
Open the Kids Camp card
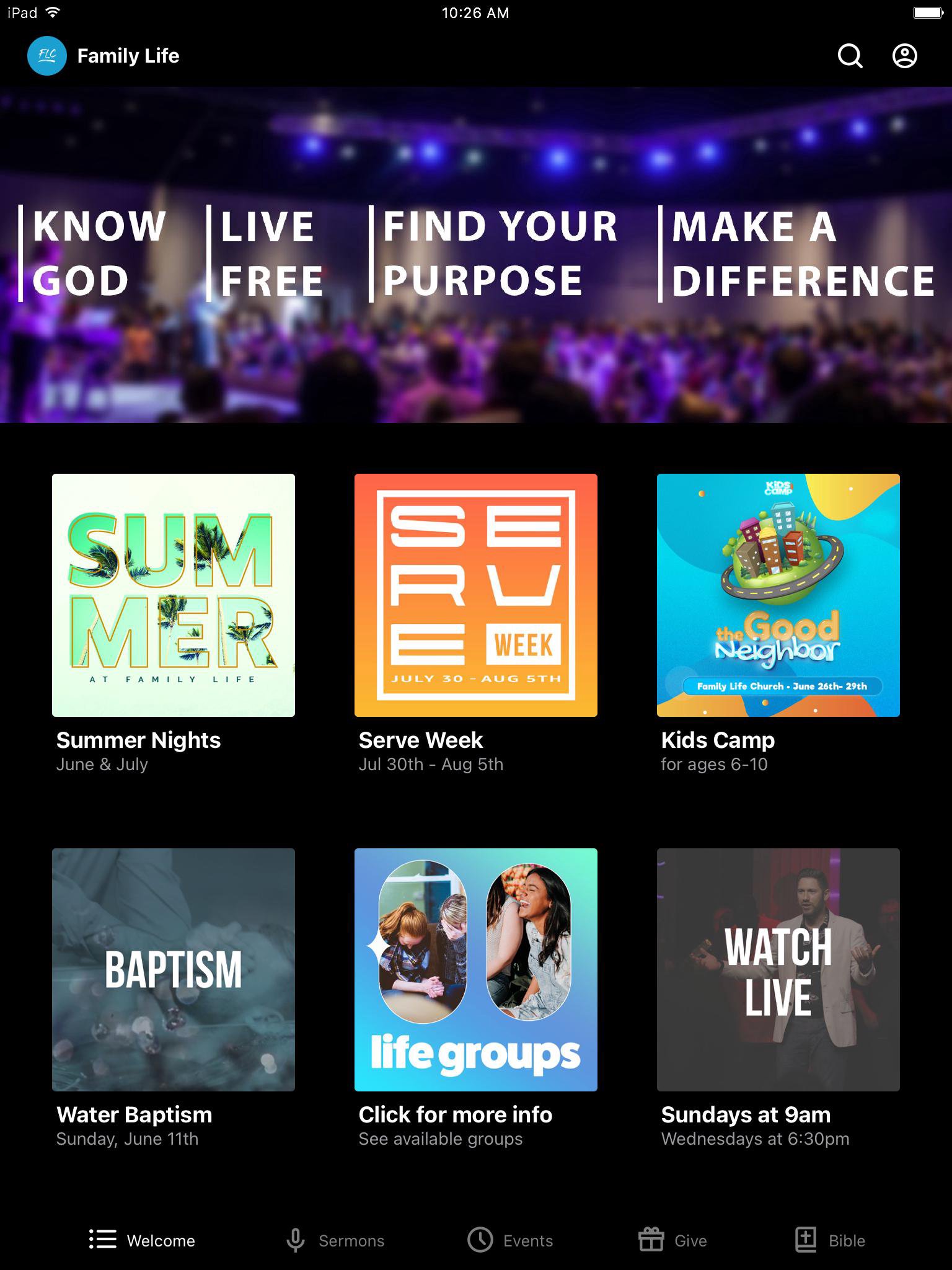778,595
